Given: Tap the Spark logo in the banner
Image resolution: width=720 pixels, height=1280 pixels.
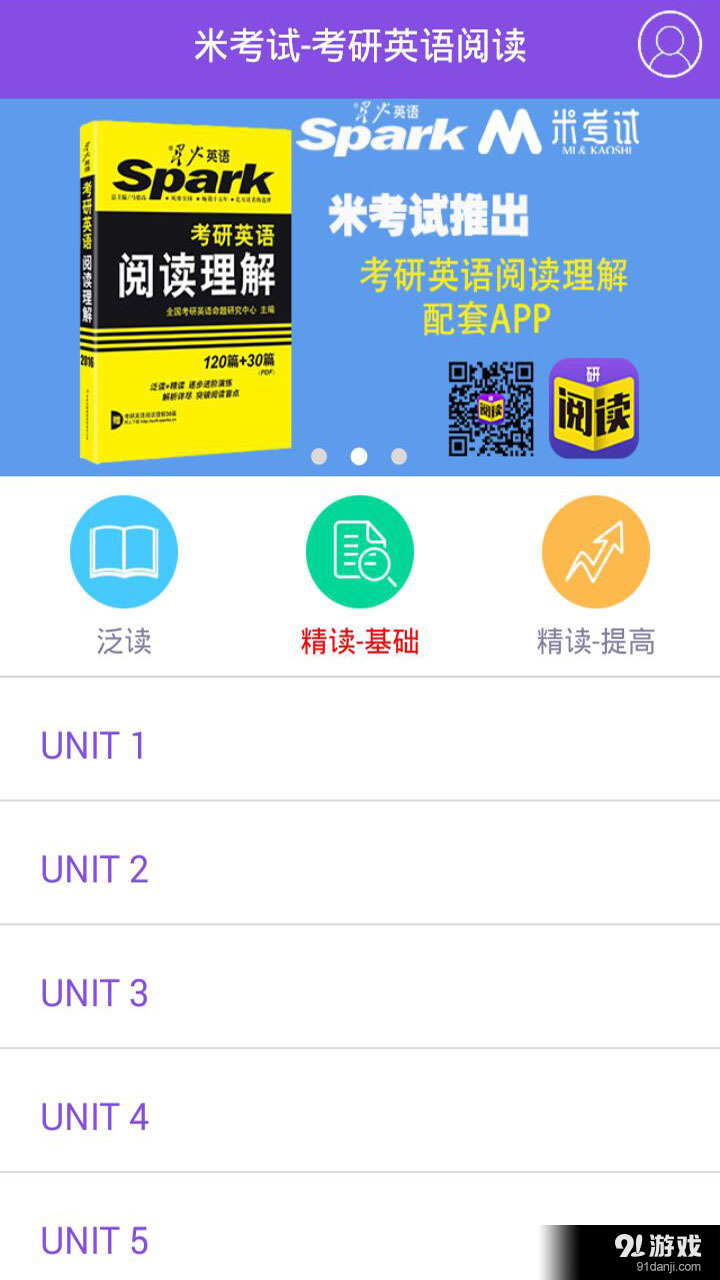Looking at the screenshot, I should pyautogui.click(x=390, y=133).
